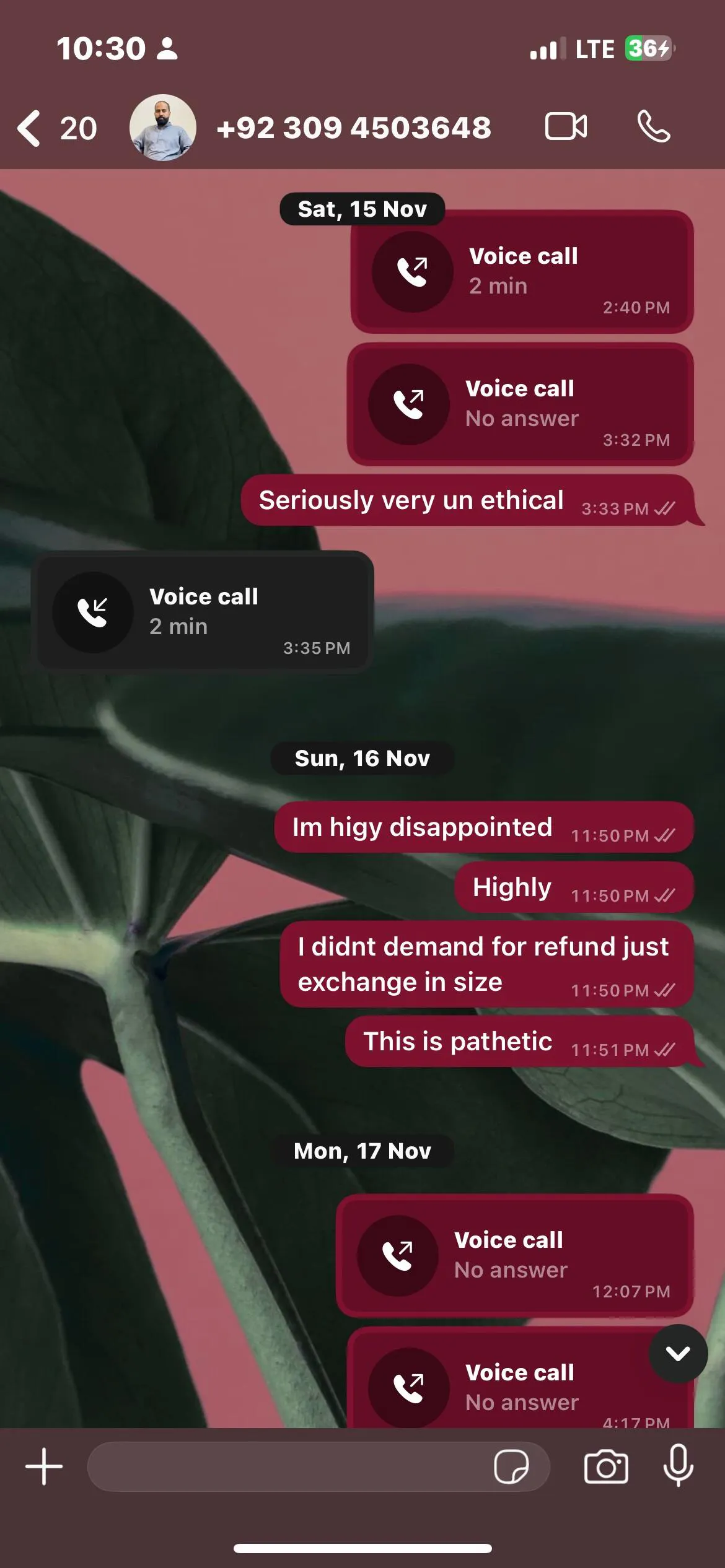
Task: Start a voice call from the header
Action: 653,127
